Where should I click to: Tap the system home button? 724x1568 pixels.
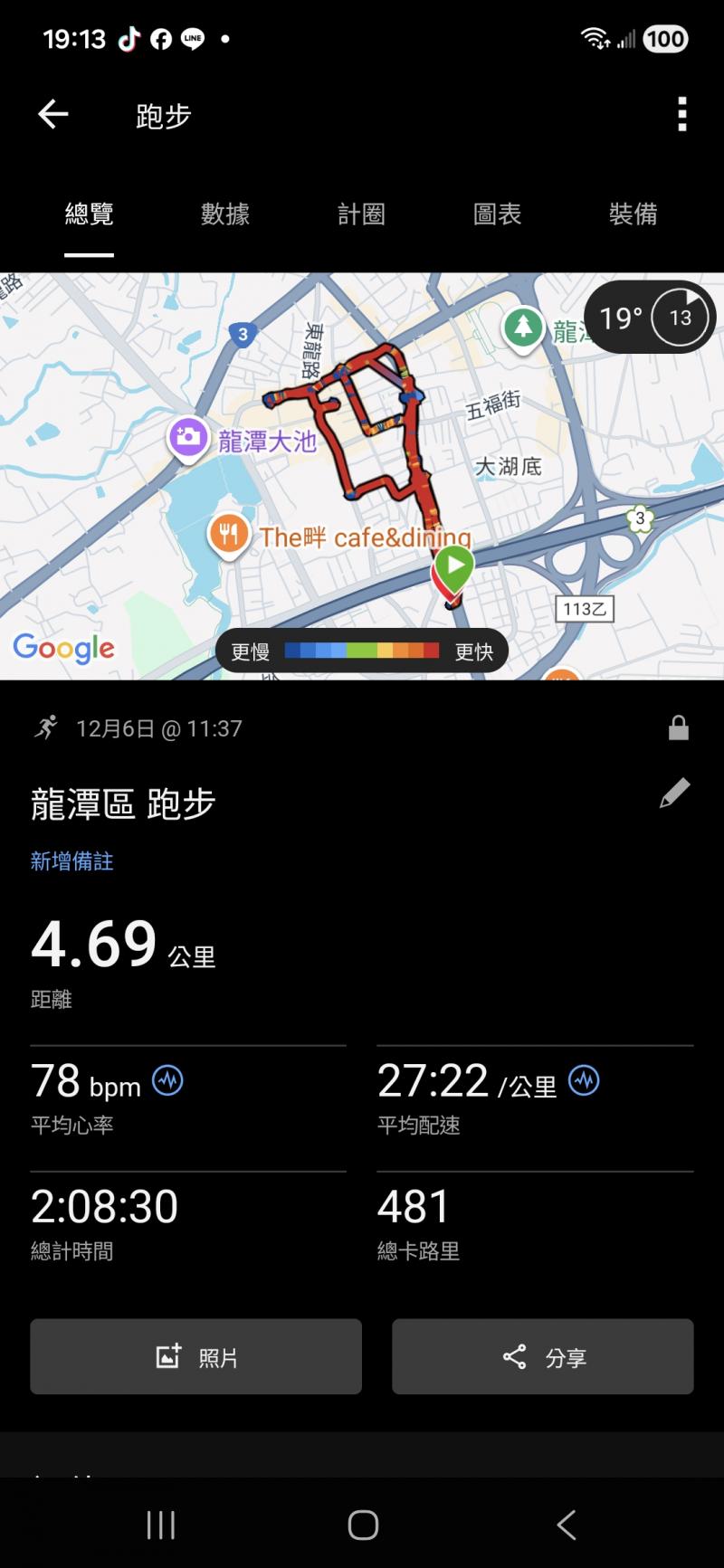(363, 1525)
